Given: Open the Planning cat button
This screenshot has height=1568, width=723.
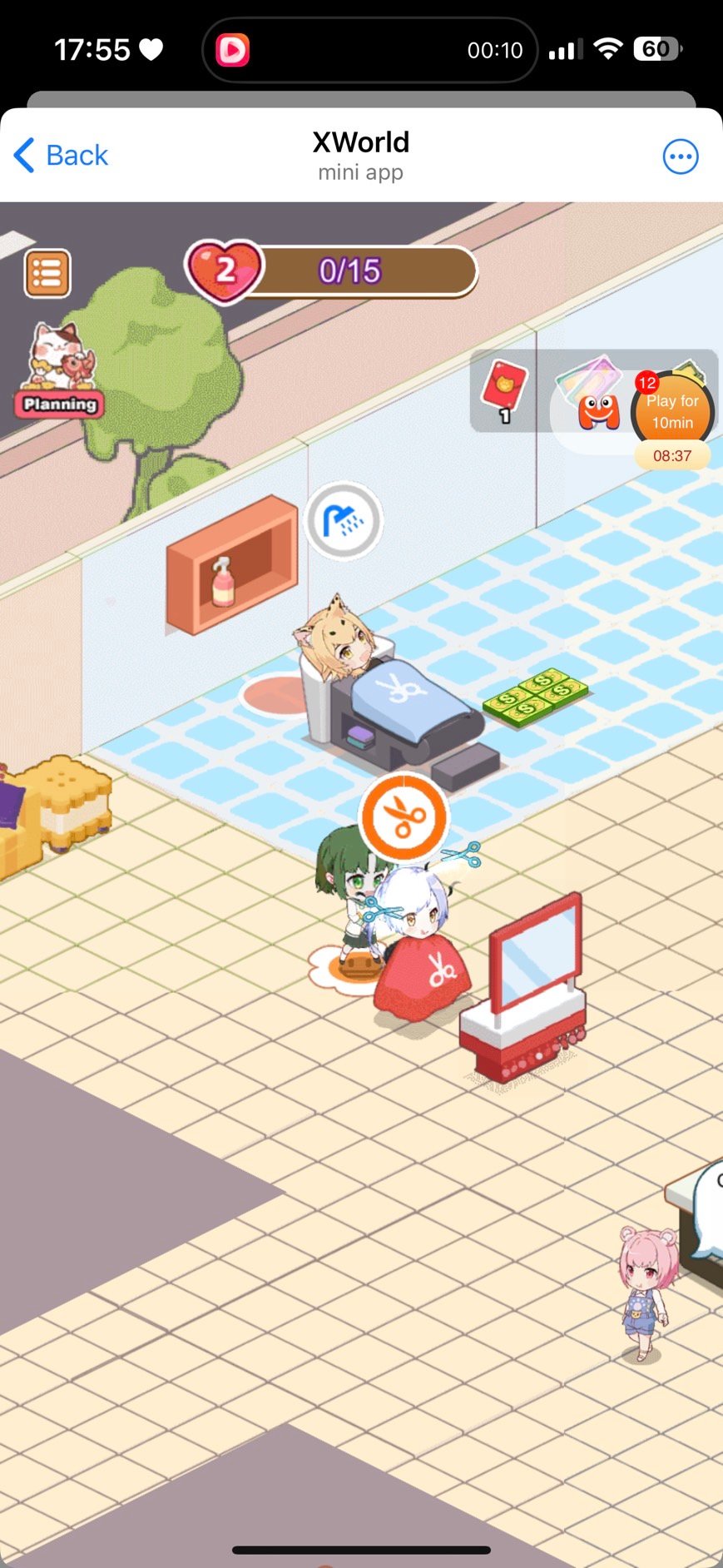Looking at the screenshot, I should tap(59, 370).
